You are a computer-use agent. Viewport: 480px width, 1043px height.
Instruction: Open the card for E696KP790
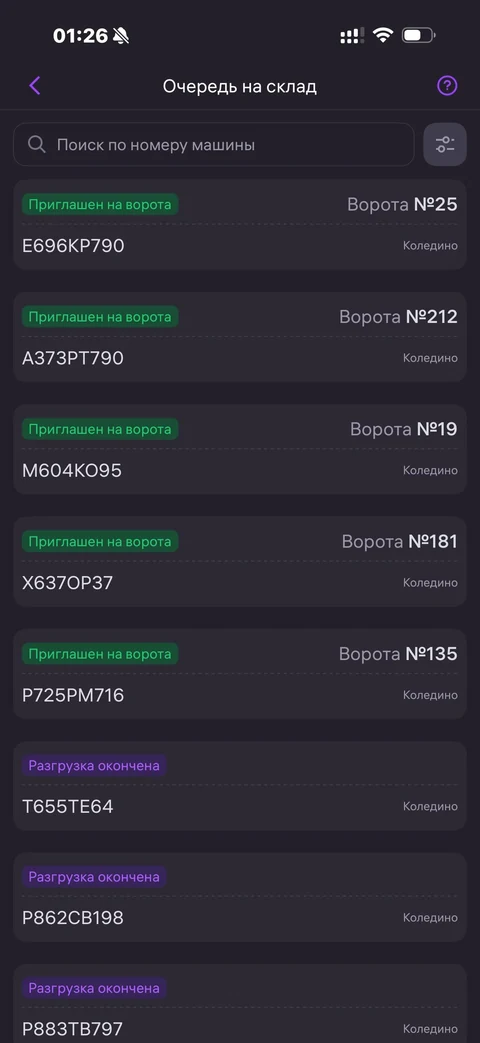pos(240,225)
